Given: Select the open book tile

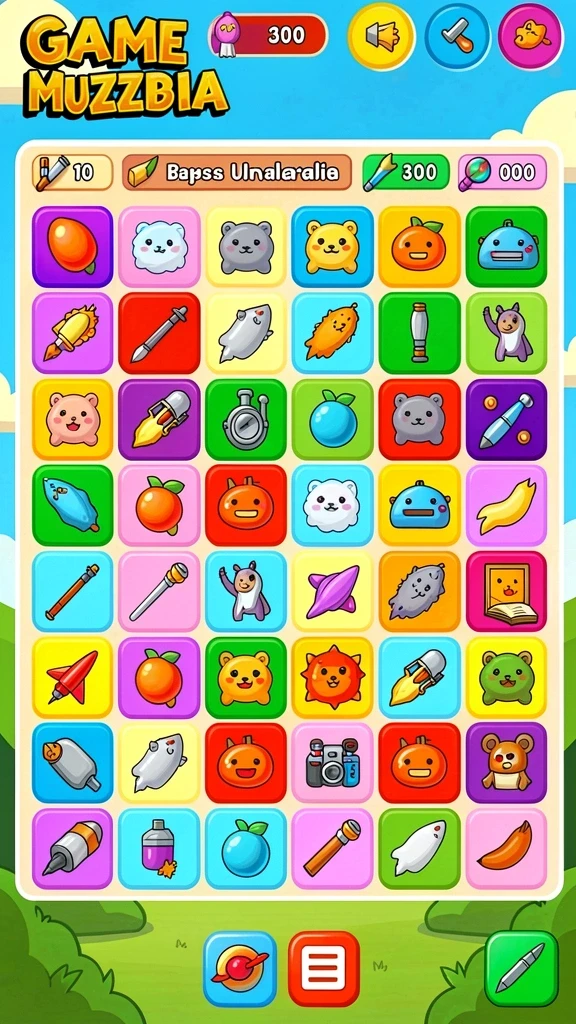Looking at the screenshot, I should point(506,591).
